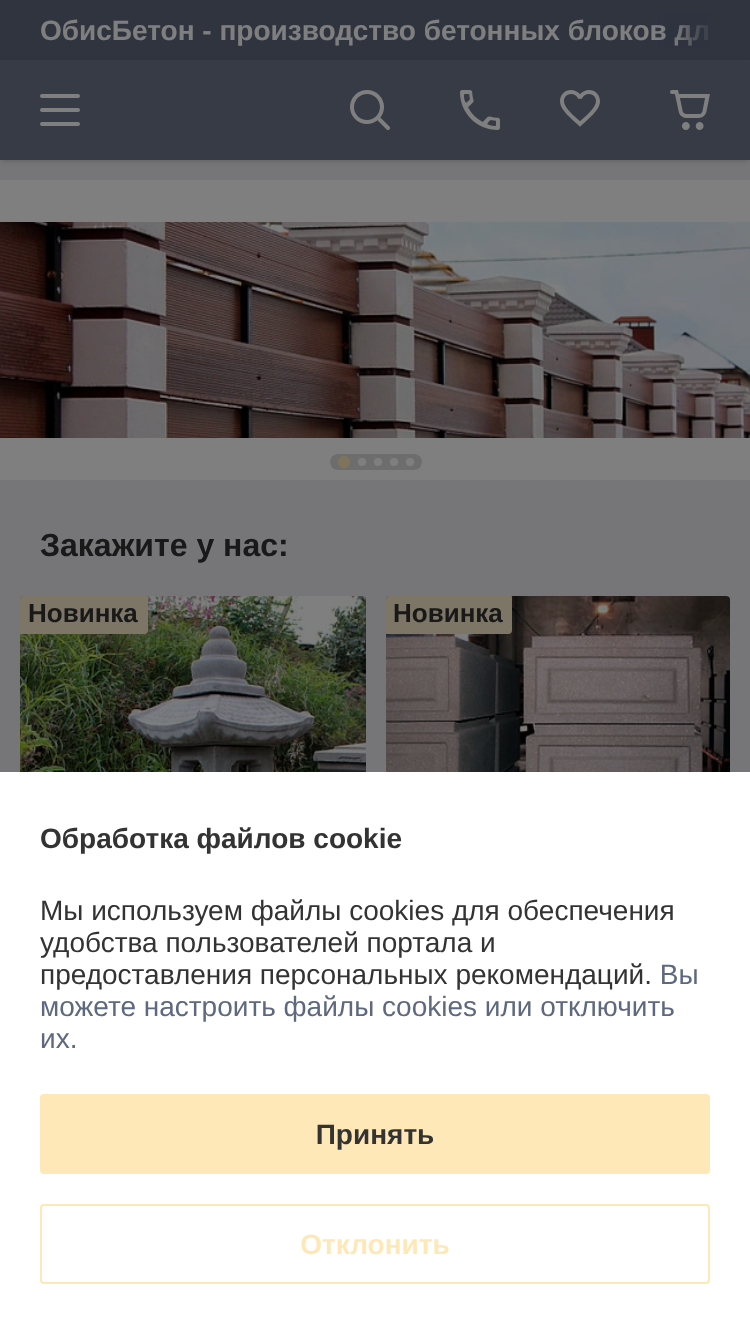Open the site search
Viewport: 750px width, 1334px height.
pyautogui.click(x=370, y=110)
